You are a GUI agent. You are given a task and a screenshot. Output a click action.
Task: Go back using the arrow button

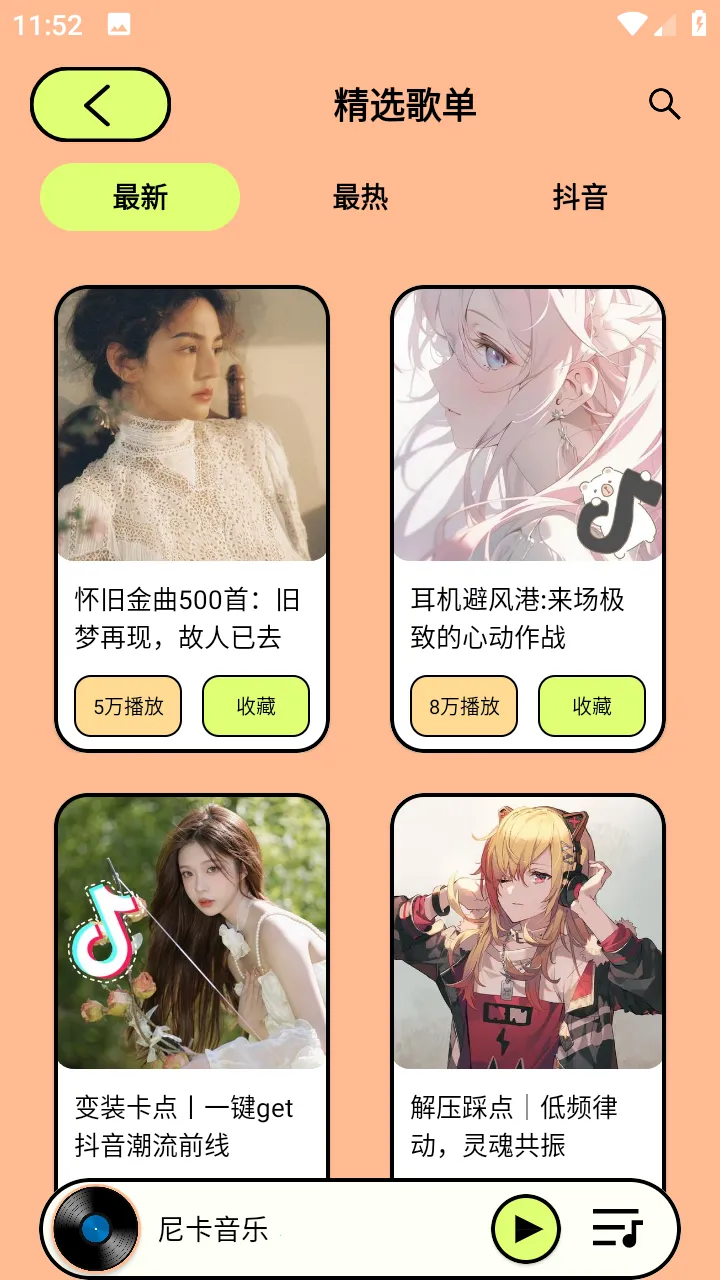coord(100,105)
